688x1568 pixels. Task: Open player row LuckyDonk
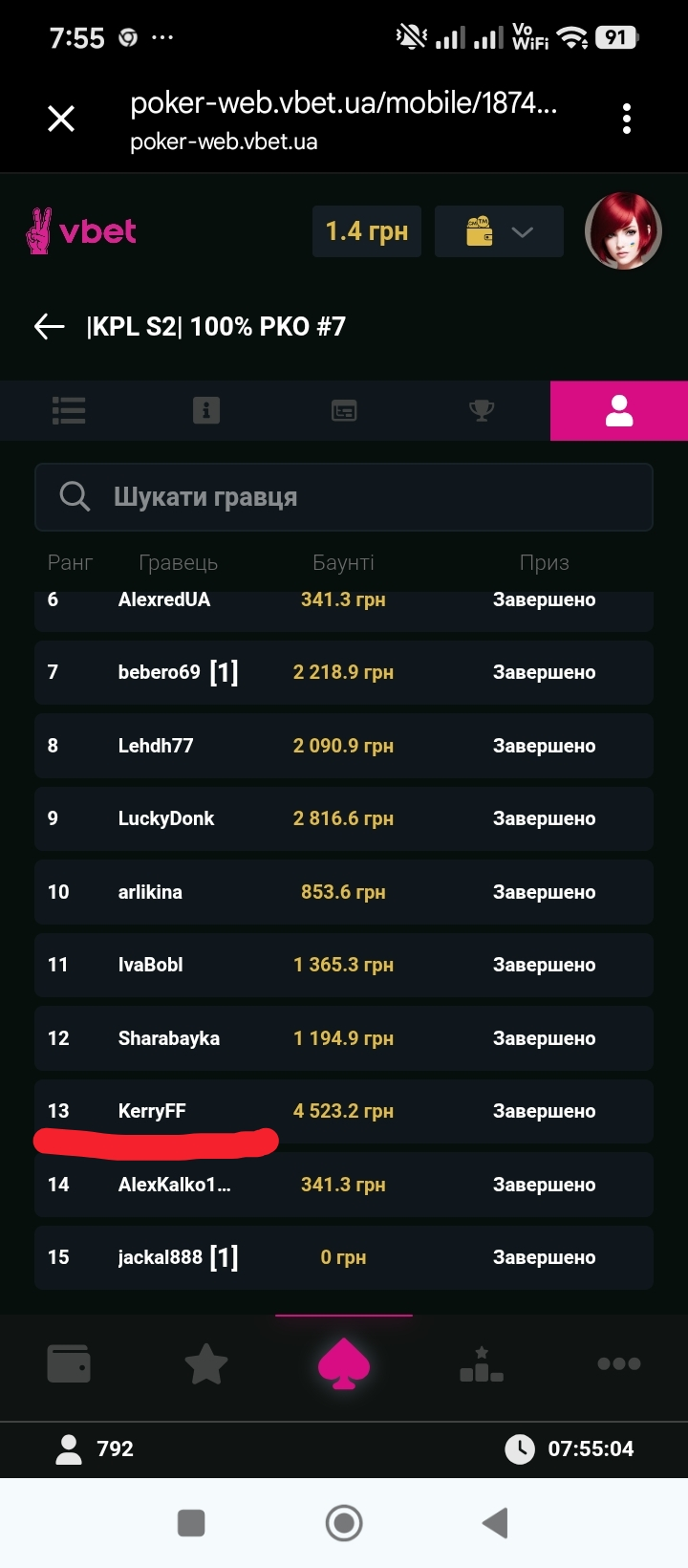pos(344,818)
